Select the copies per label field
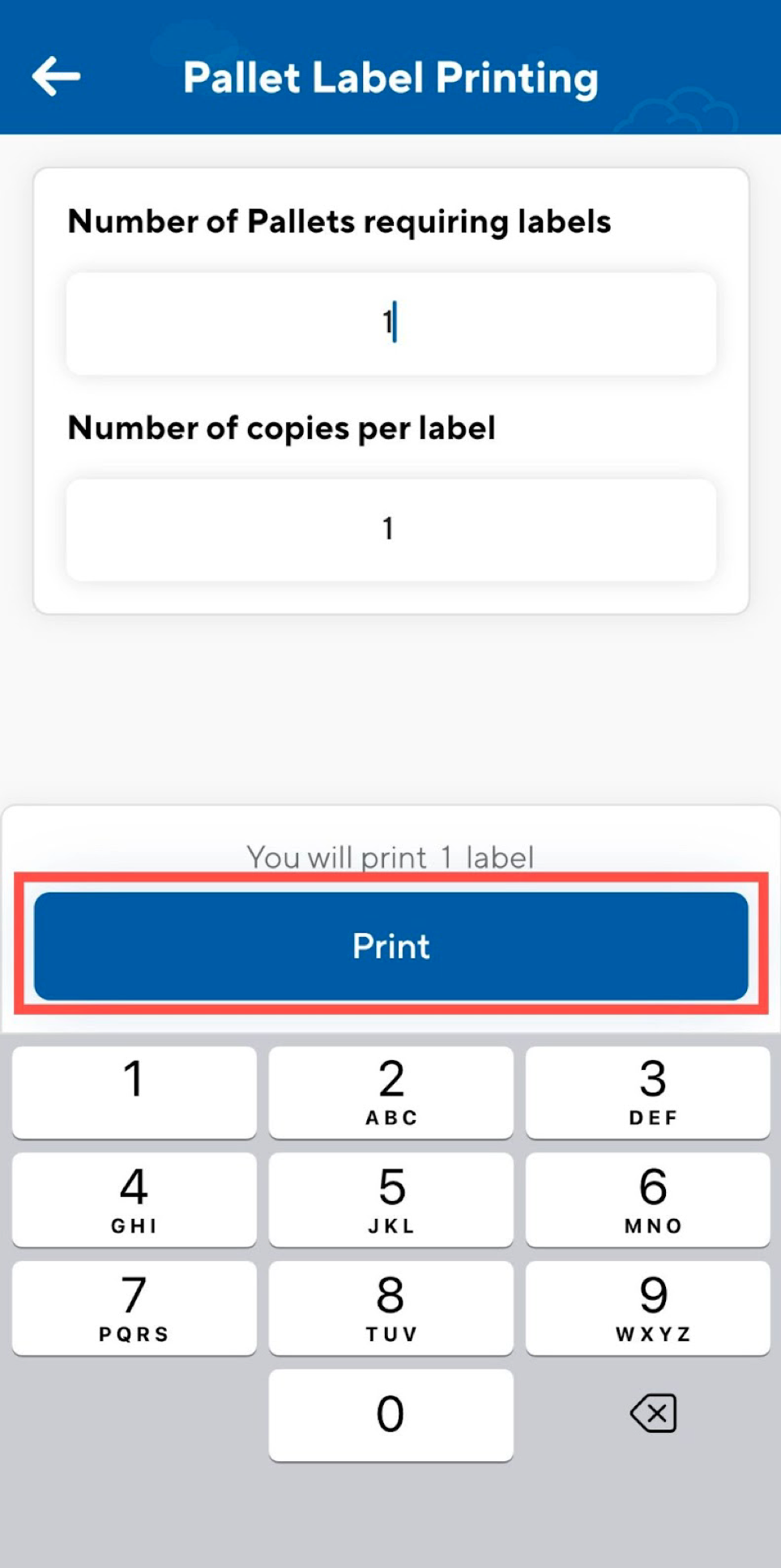Screen dimensions: 781x1568 tap(390, 530)
